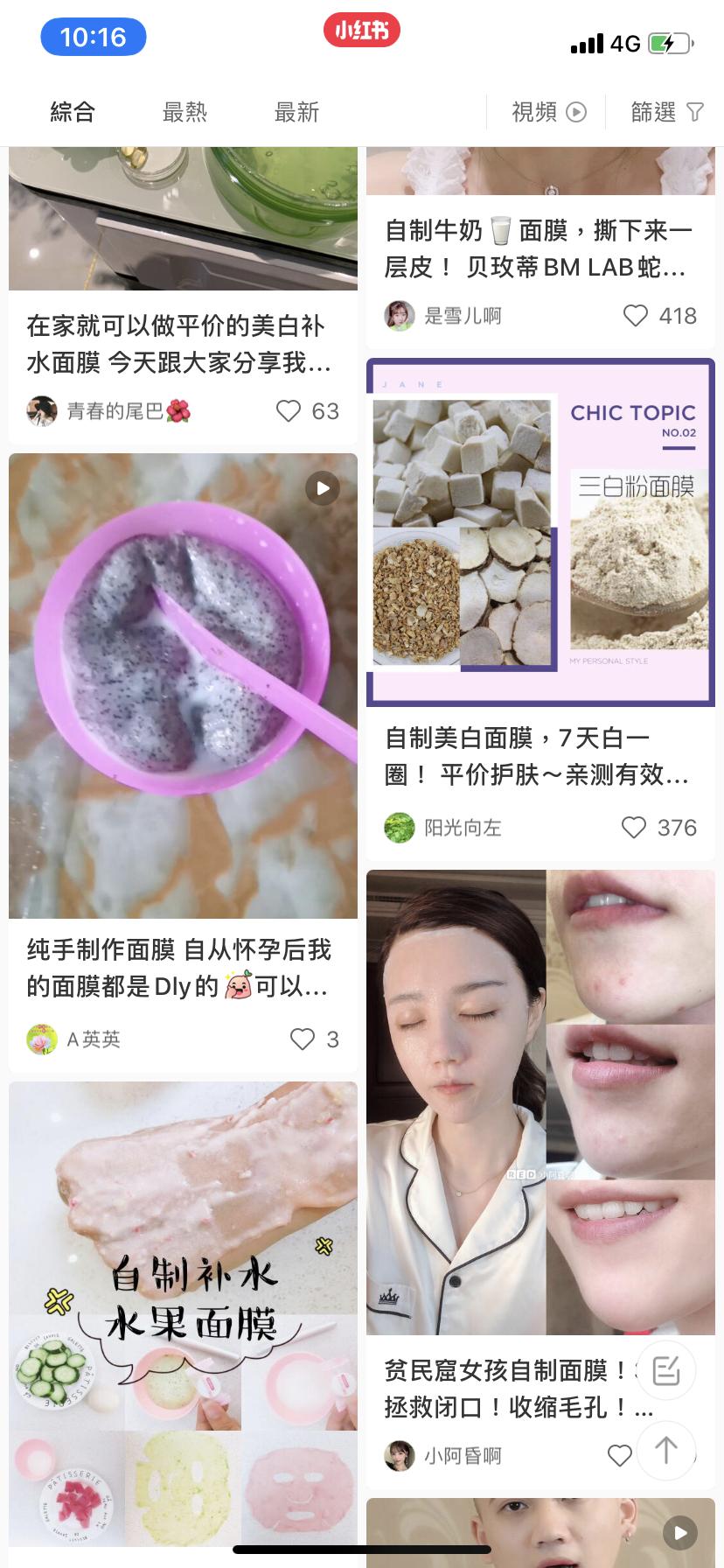Play the bottom-right video thumbnail
724x1568 pixels.
[679, 1532]
